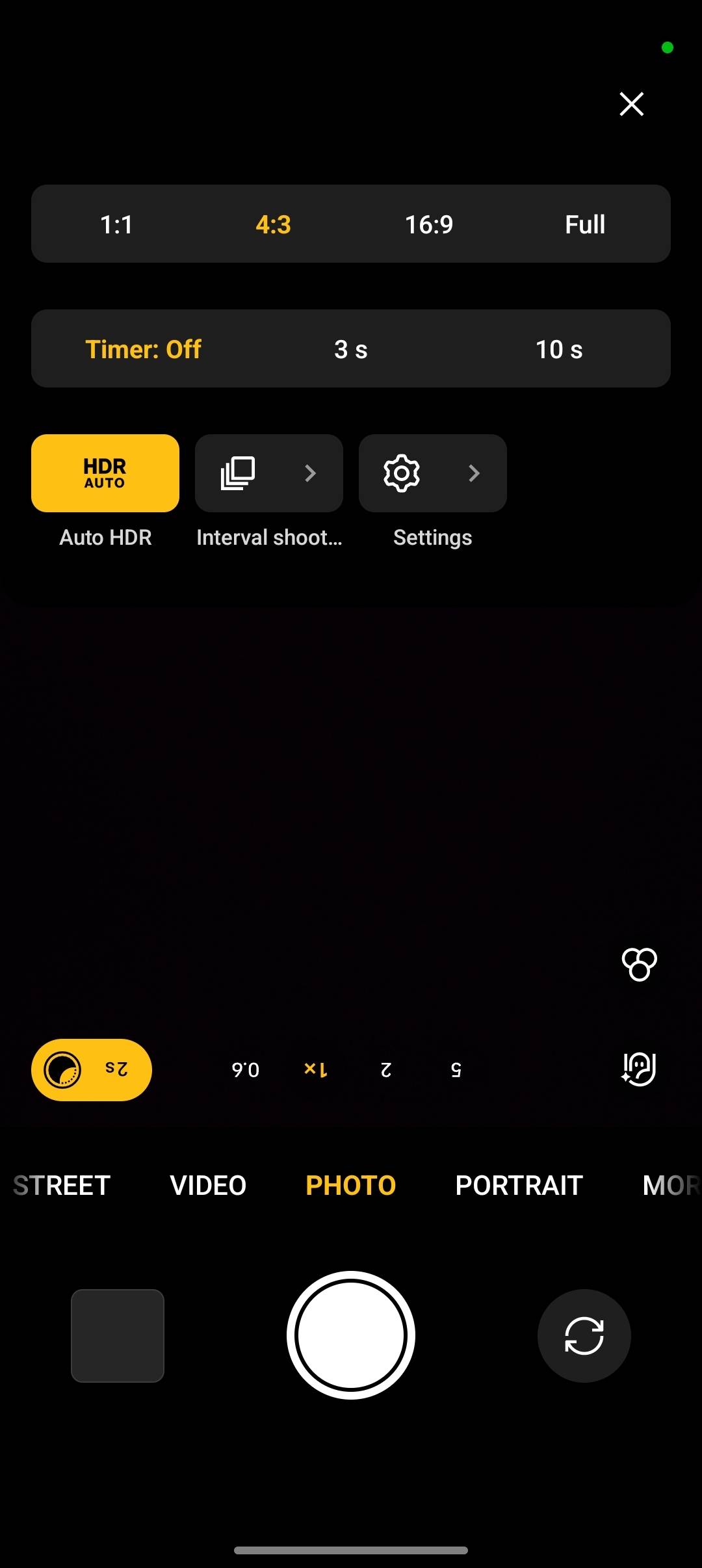This screenshot has height=1568, width=702.
Task: Switch to VIDEO mode
Action: (208, 1185)
